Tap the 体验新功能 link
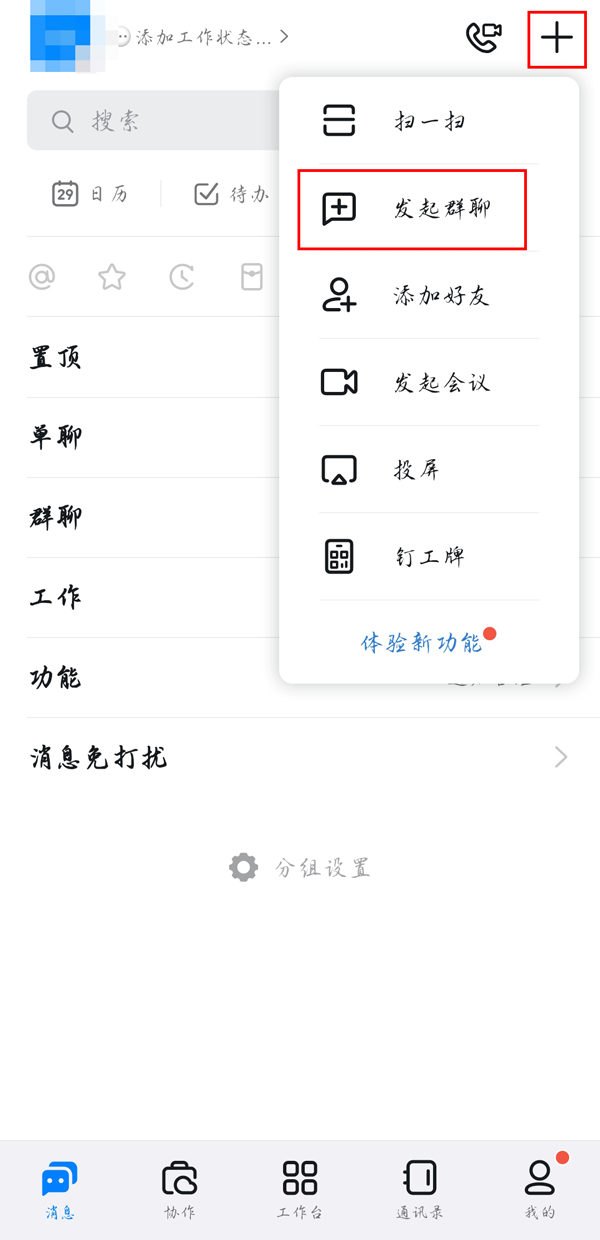The image size is (600, 1240). tap(421, 643)
